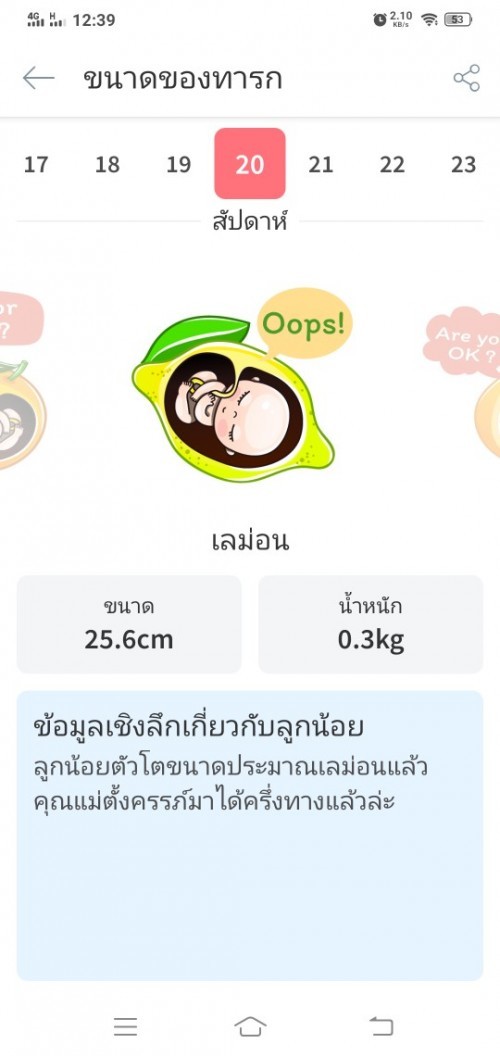Image resolution: width=500 pixels, height=1056 pixels.
Task: Share the baby size page
Action: (466, 78)
